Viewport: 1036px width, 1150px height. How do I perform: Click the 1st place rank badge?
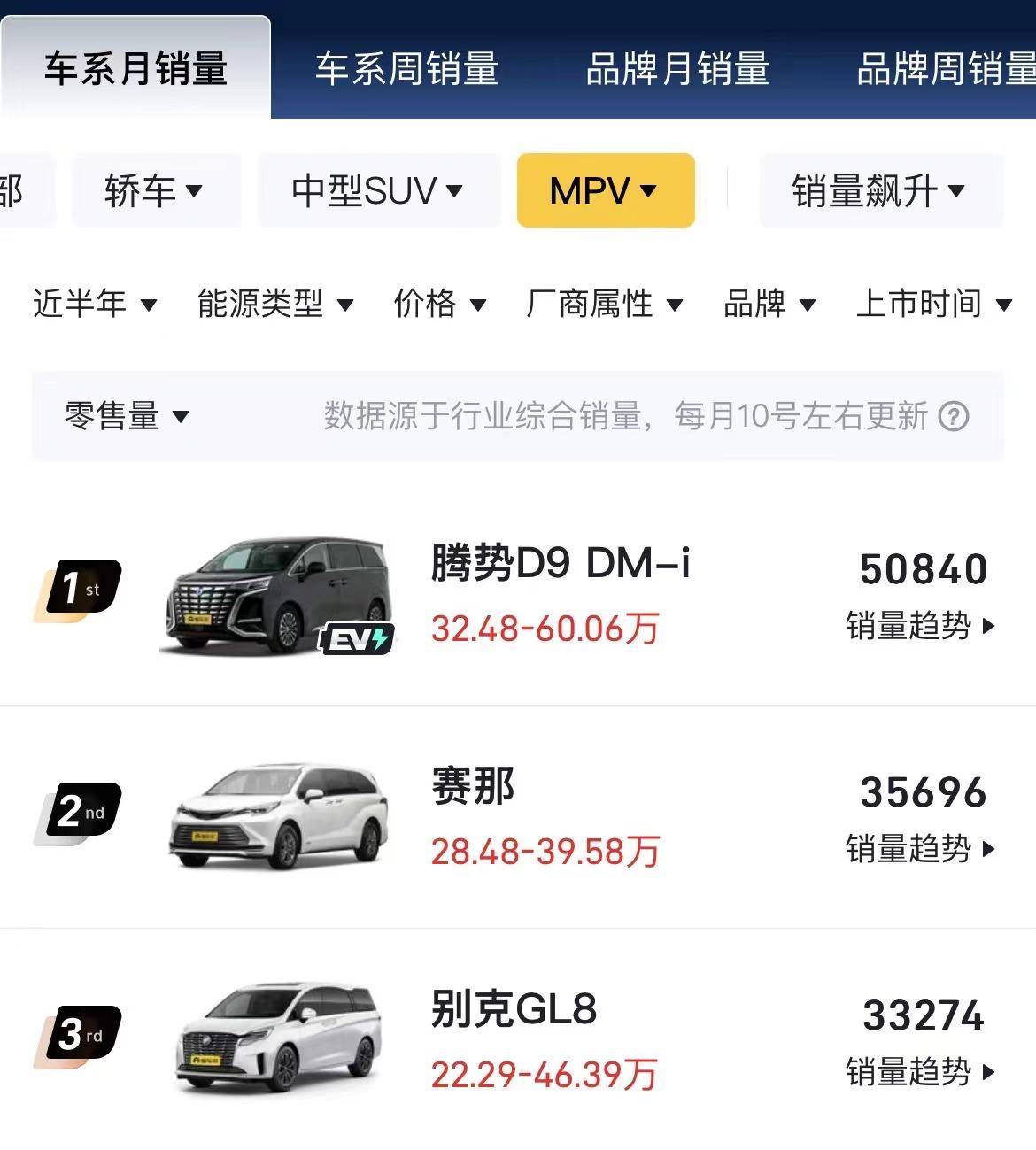[75, 586]
